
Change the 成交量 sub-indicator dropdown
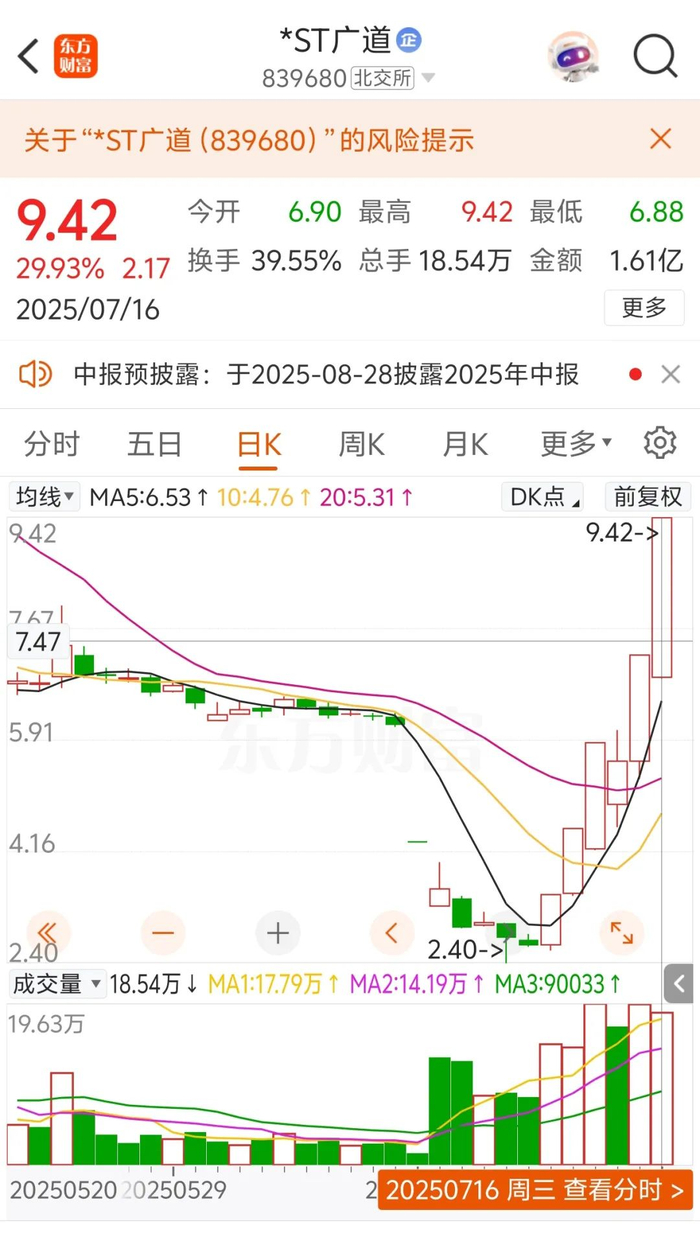click(x=56, y=984)
